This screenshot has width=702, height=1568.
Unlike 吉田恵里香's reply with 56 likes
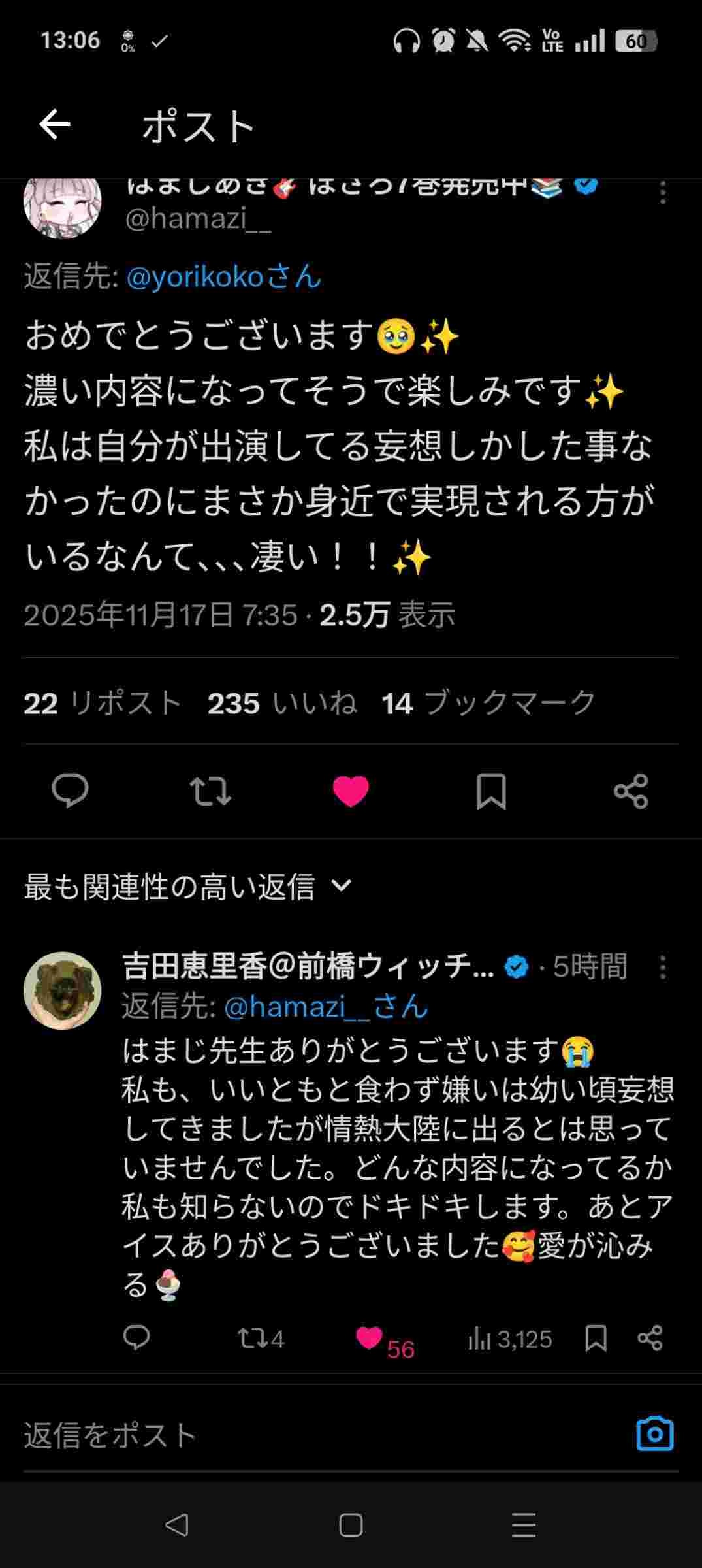[x=369, y=1338]
